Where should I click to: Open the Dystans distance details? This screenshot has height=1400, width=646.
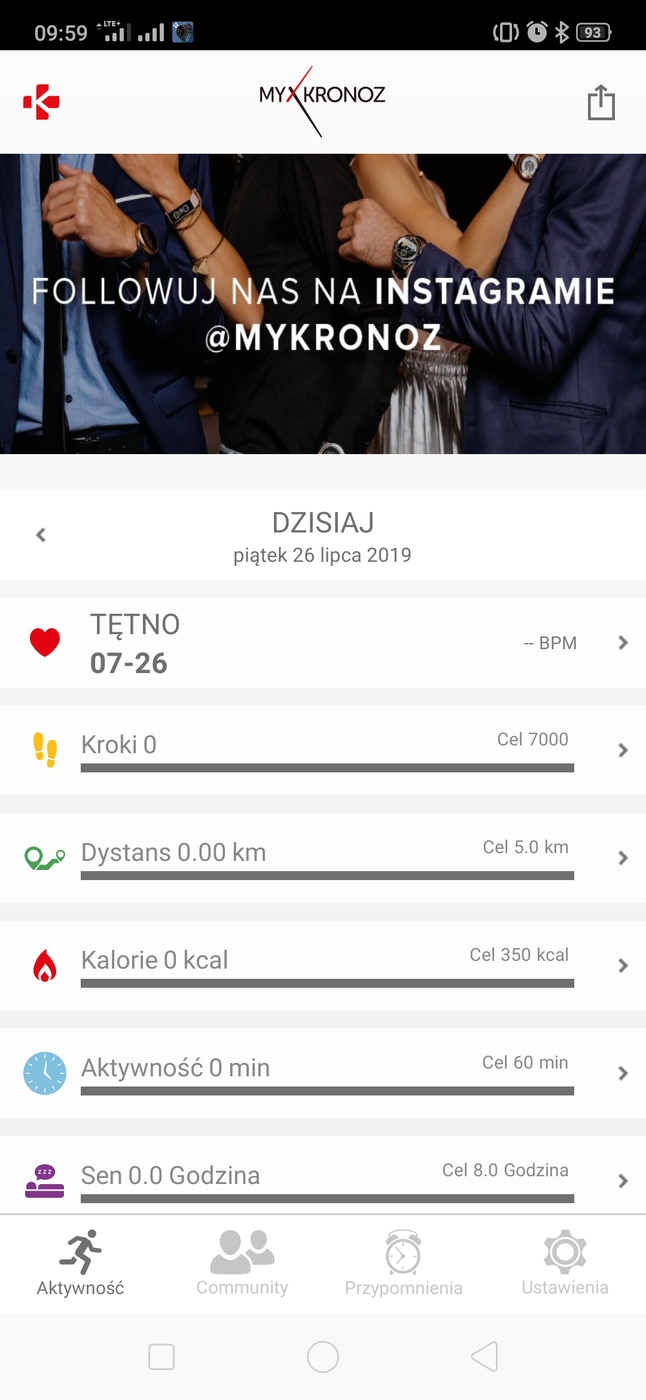pyautogui.click(x=323, y=857)
